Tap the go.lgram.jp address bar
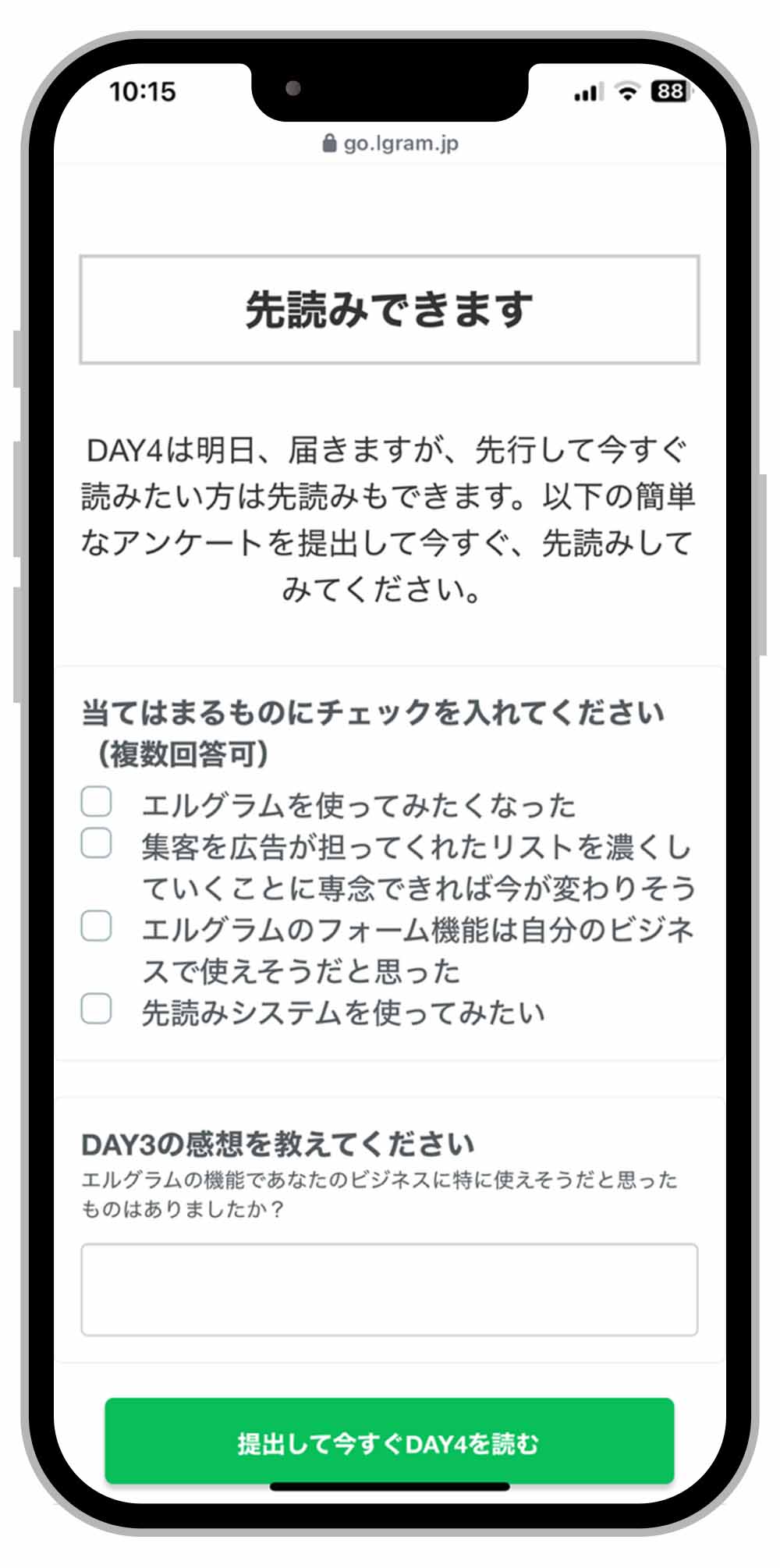780x1568 pixels. point(390,144)
